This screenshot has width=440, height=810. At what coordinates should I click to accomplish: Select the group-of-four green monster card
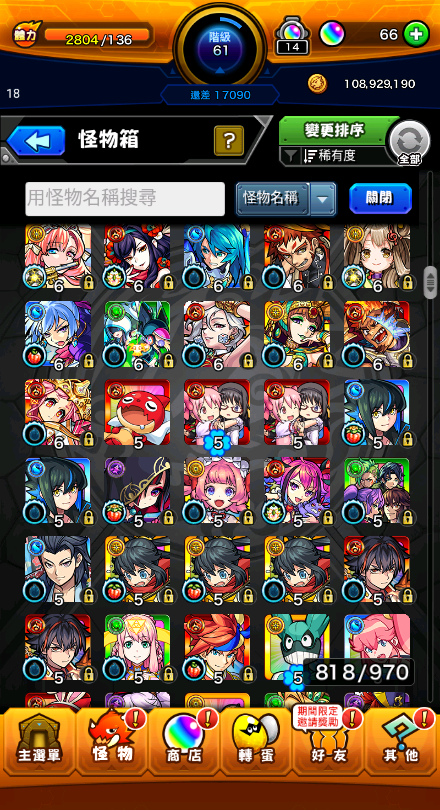377,490
